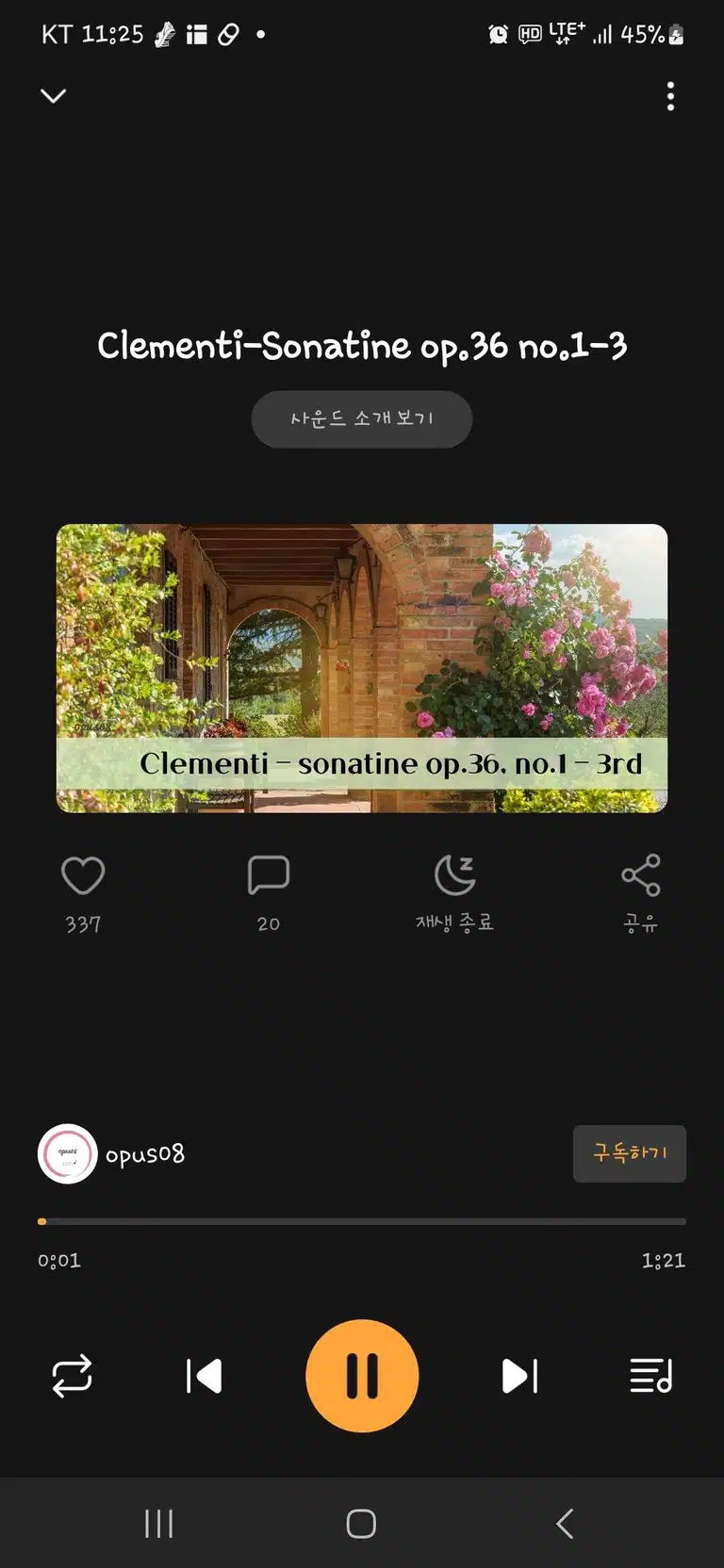This screenshot has width=724, height=1568.
Task: Open the three-dot overflow menu
Action: (x=670, y=96)
